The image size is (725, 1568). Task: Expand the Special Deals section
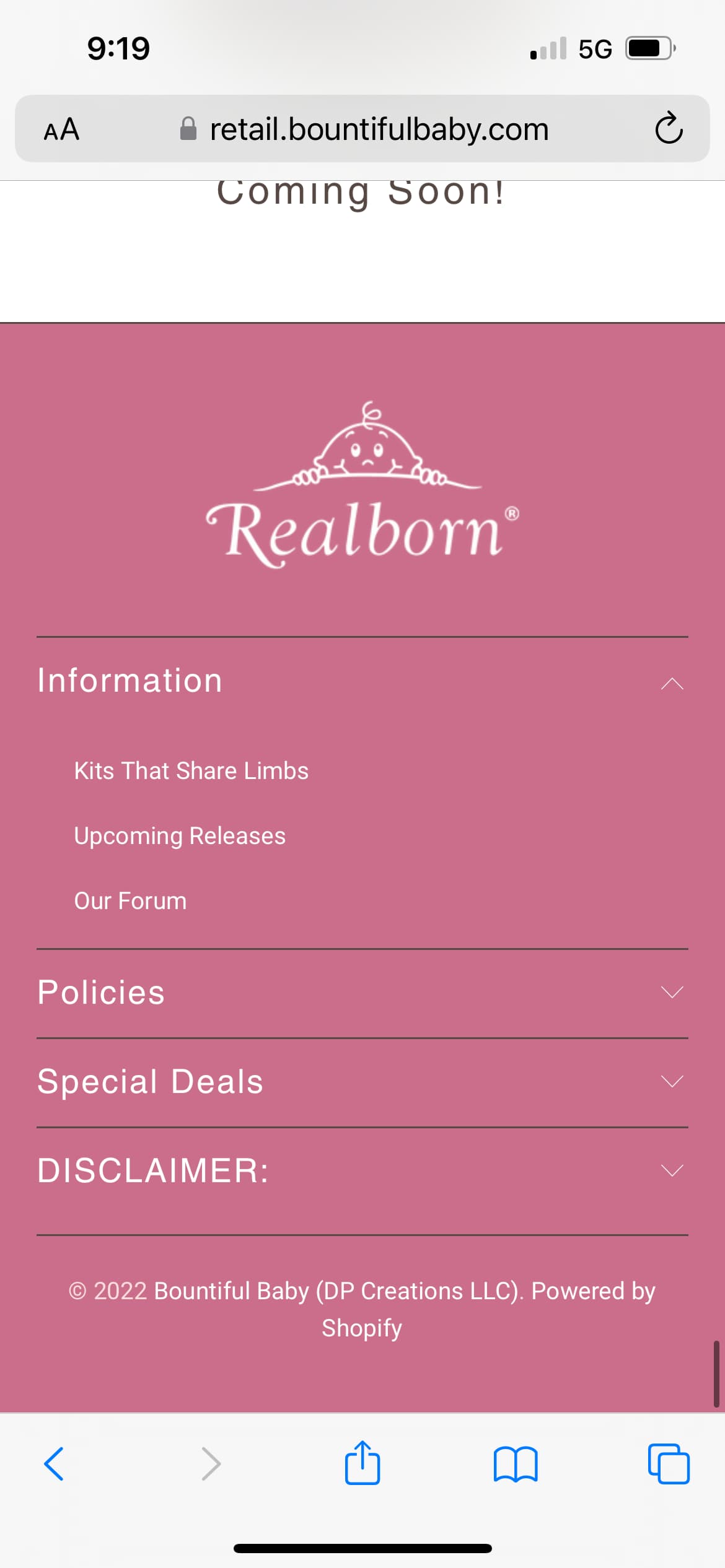click(x=362, y=1082)
